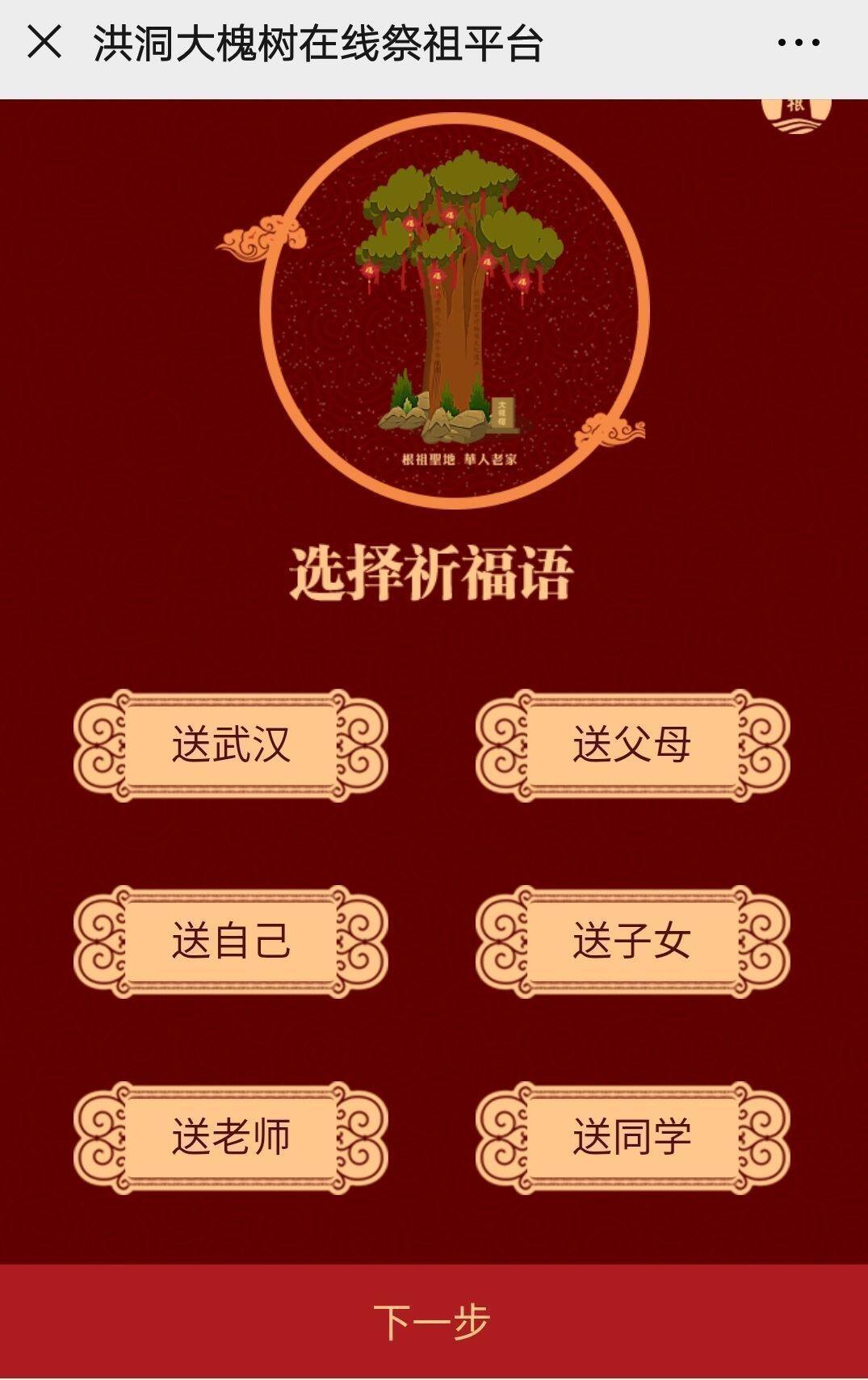
Task: Select the 送武汉 blessing option
Action: [x=230, y=745]
